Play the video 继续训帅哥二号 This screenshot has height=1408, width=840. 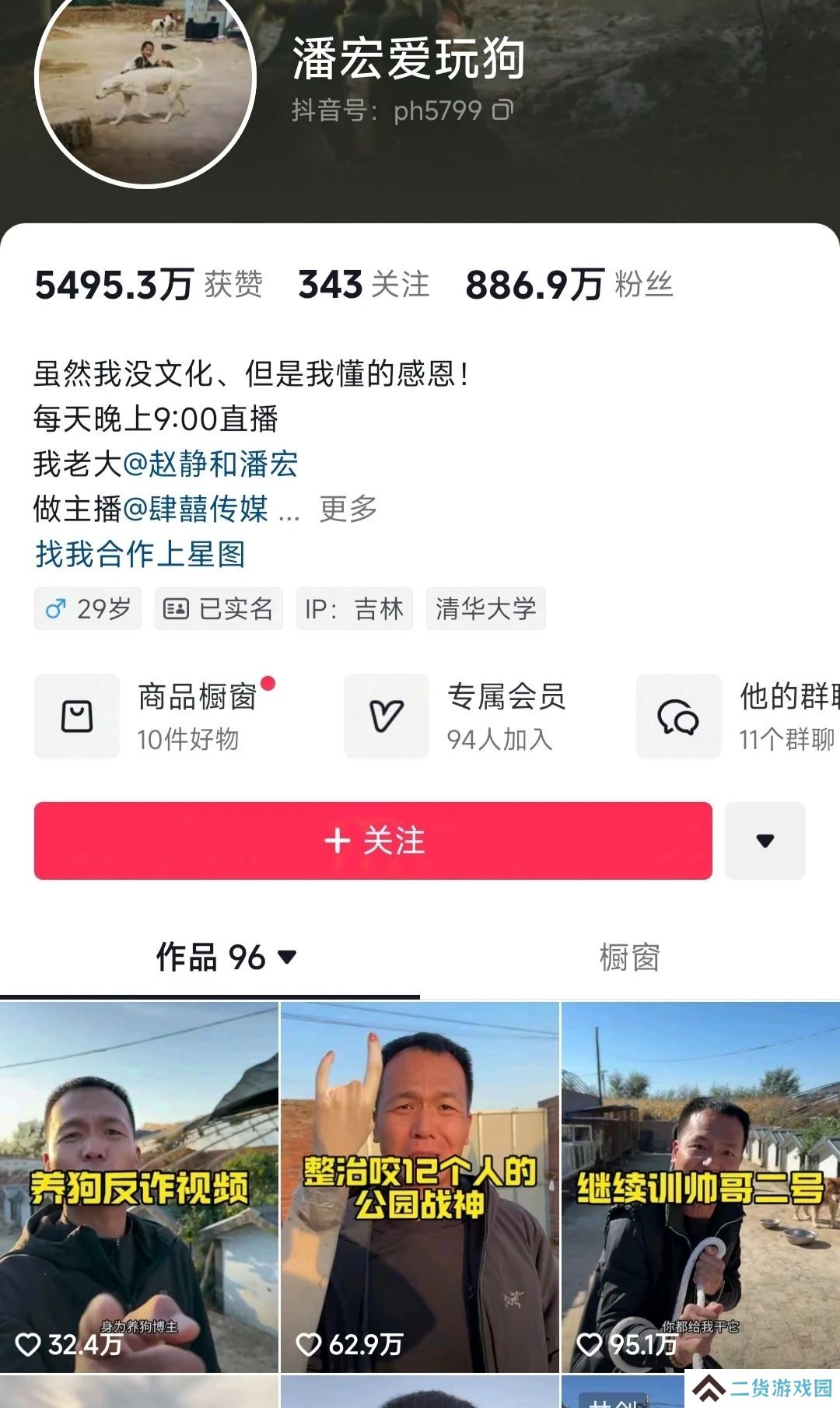click(701, 1187)
